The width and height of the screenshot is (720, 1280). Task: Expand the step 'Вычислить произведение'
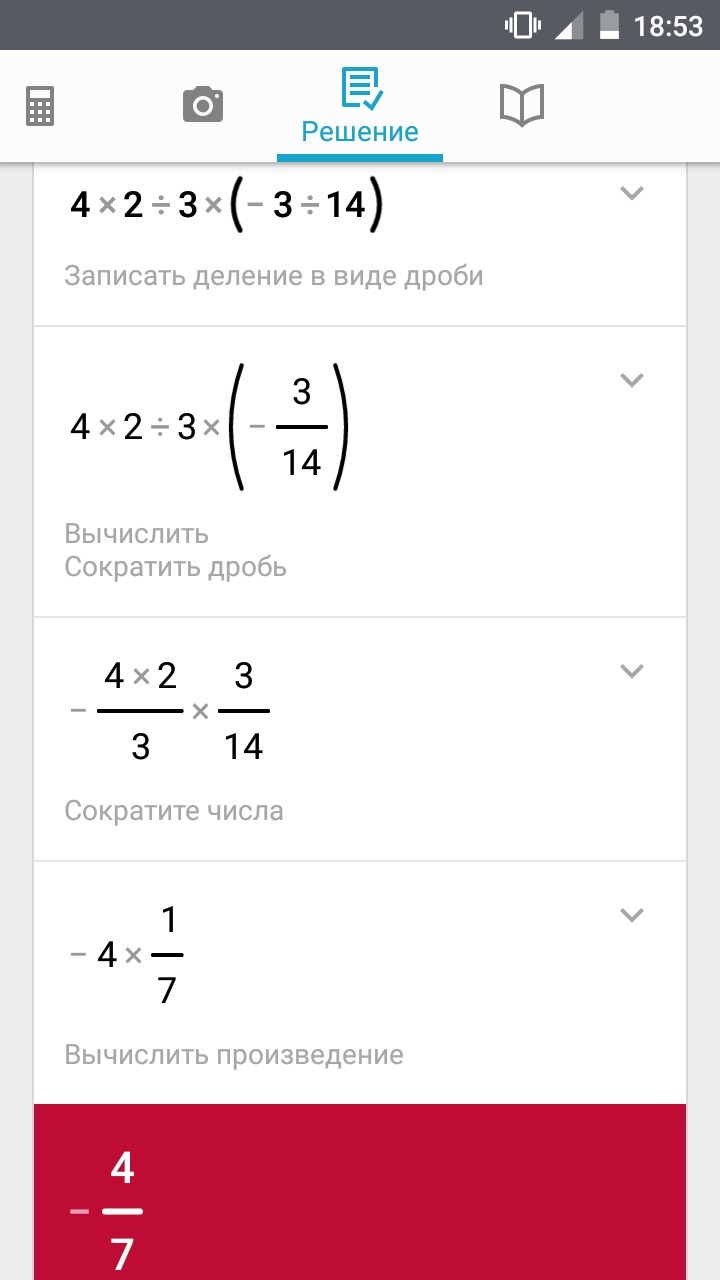(x=630, y=915)
